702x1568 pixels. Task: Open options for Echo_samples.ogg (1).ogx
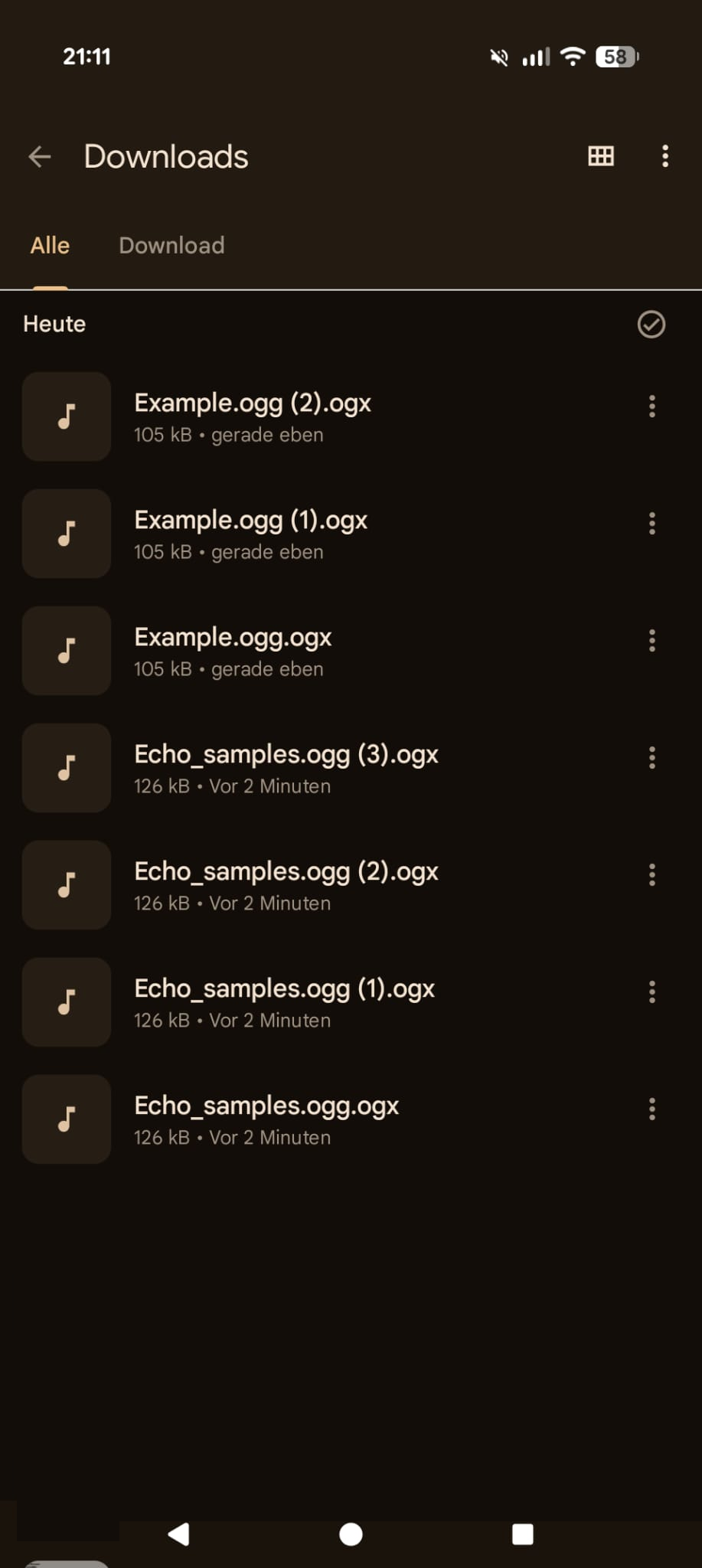click(x=651, y=992)
